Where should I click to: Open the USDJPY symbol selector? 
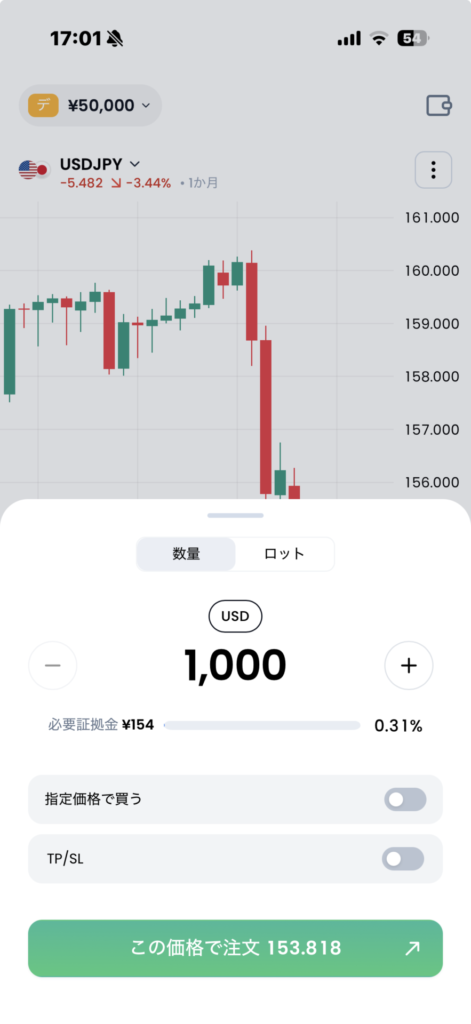[x=99, y=164]
